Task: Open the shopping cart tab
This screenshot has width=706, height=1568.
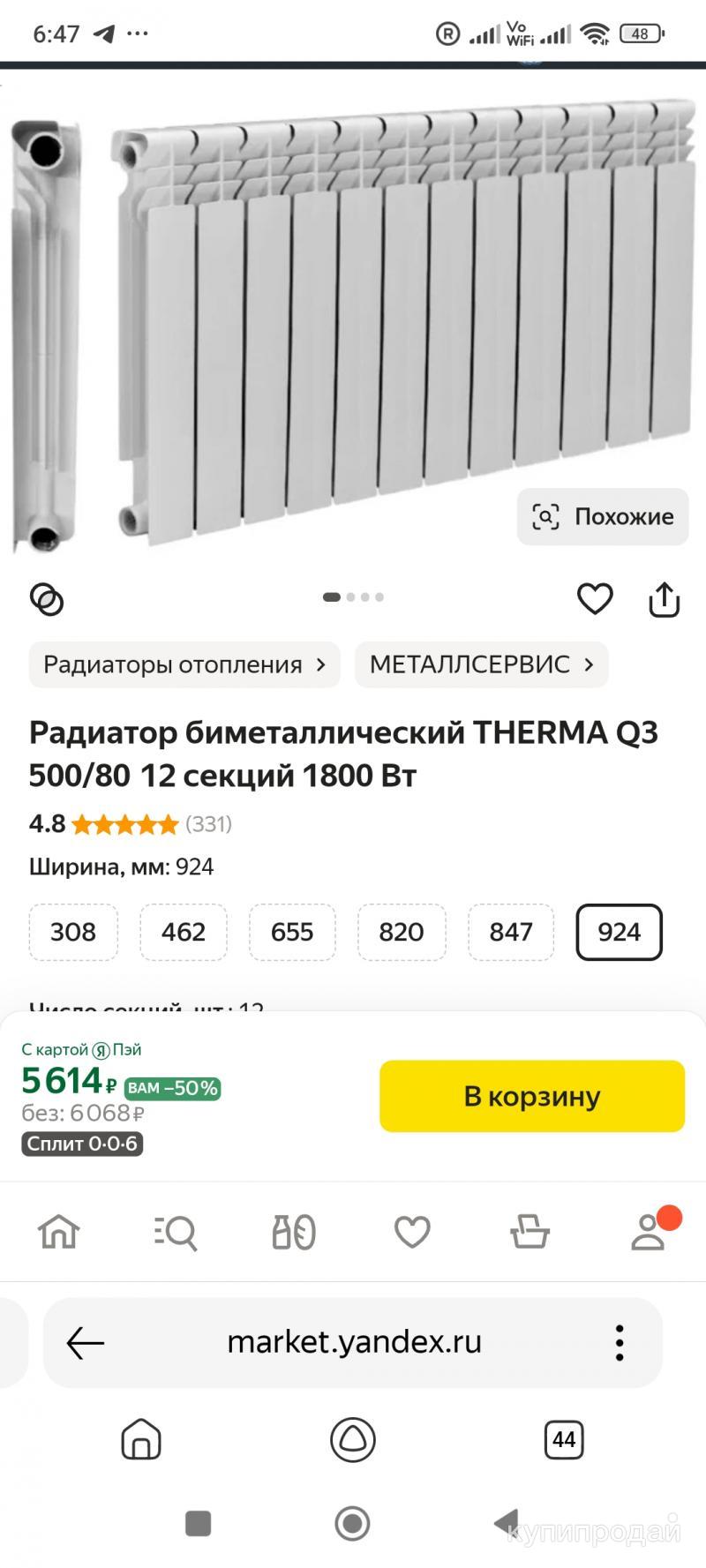Action: [529, 1232]
